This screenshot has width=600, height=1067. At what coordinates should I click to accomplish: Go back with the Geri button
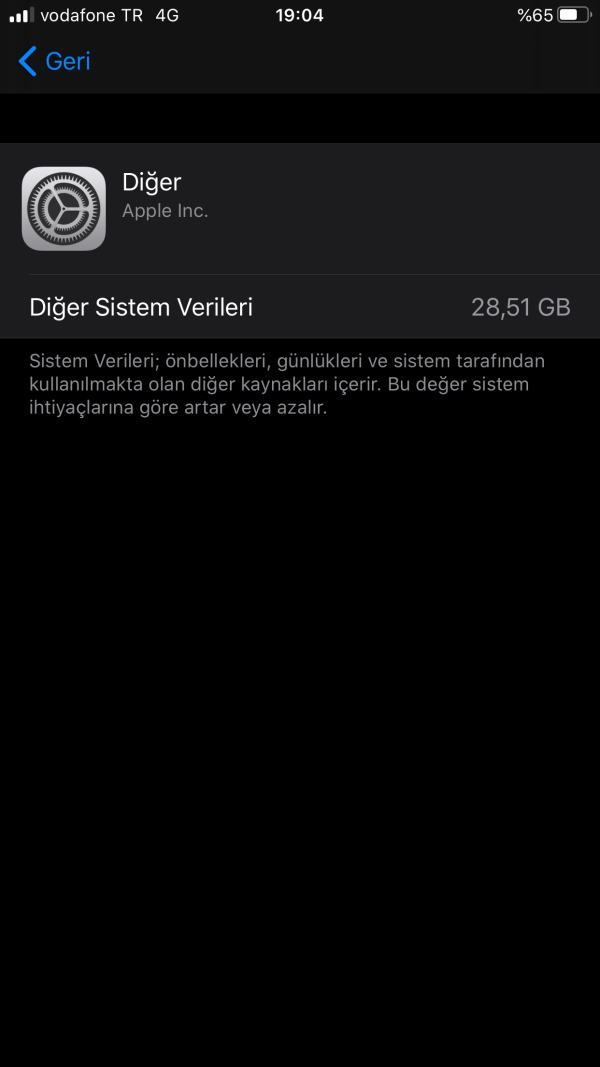click(x=55, y=61)
